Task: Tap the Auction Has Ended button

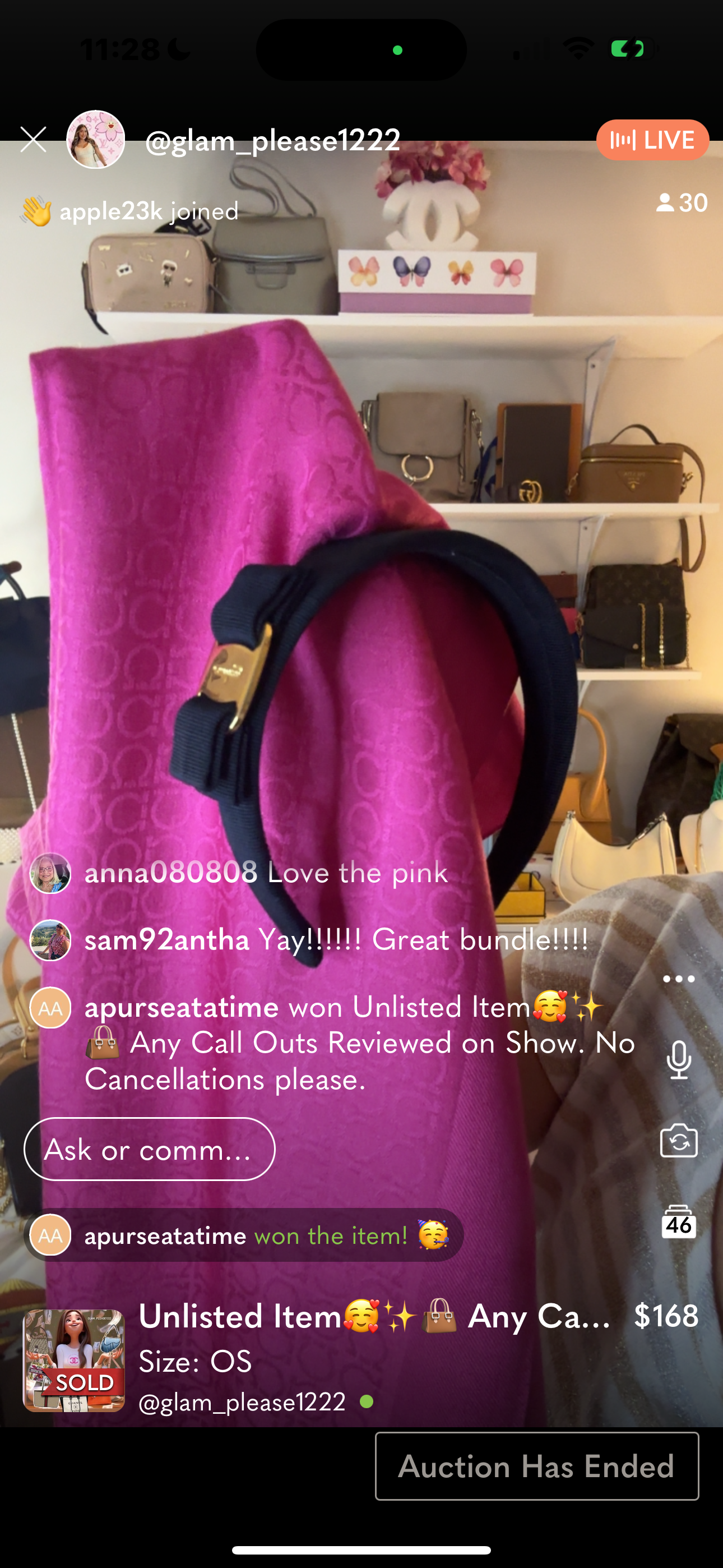Action: [x=536, y=1466]
